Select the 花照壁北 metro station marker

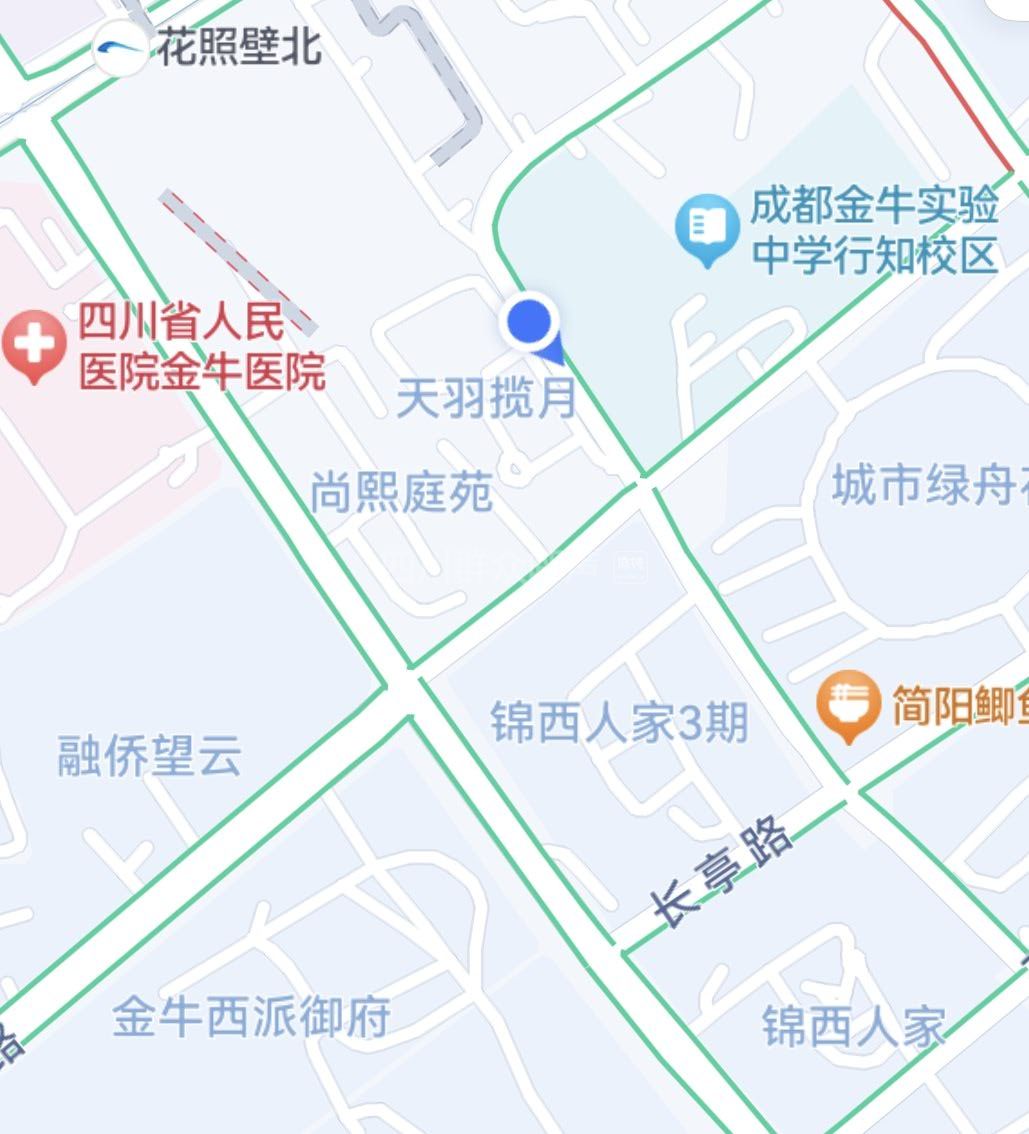(119, 47)
